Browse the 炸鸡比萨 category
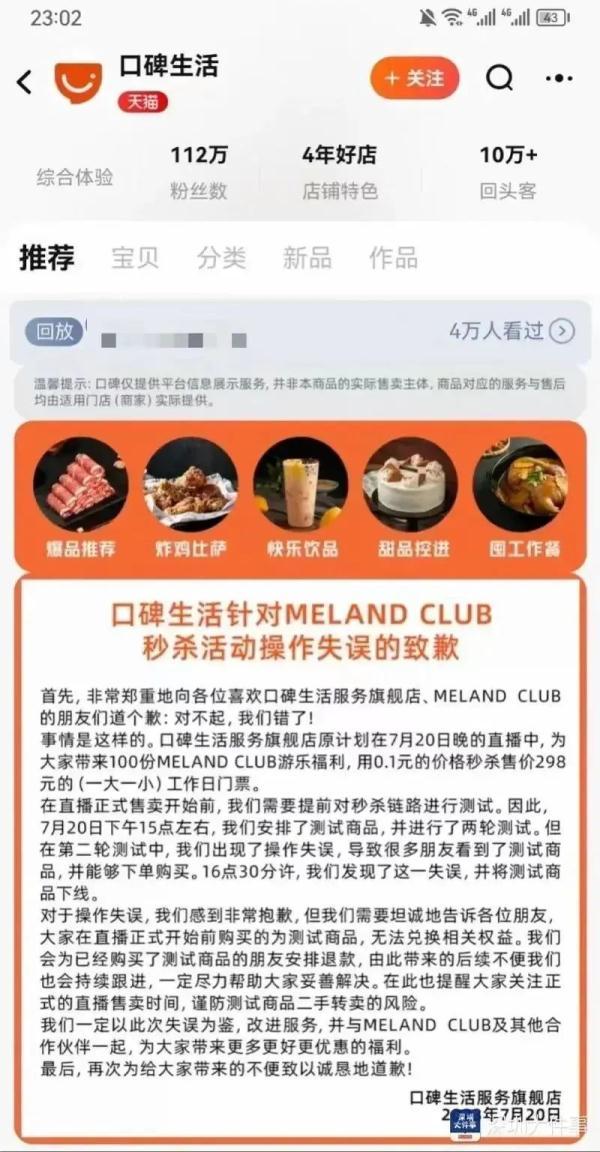 click(190, 497)
